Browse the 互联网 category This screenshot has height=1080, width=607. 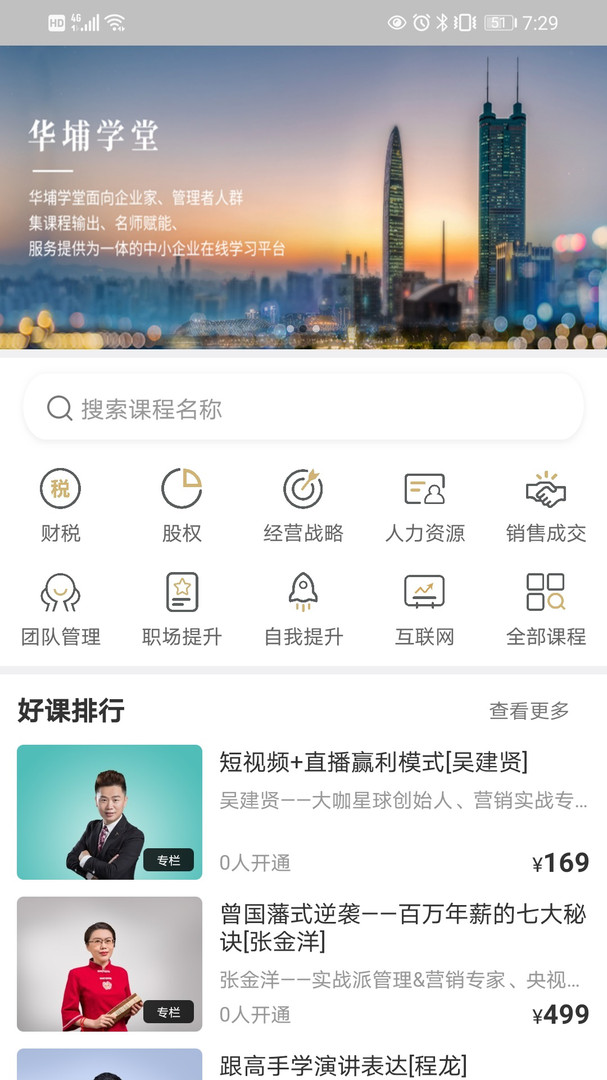tap(425, 608)
